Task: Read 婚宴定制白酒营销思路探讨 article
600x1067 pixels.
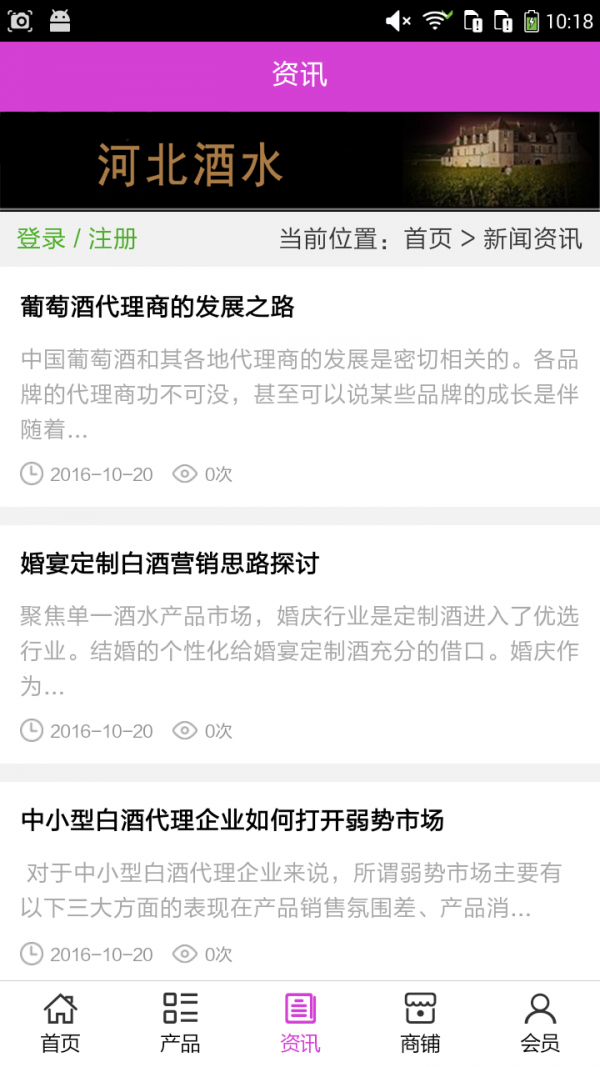Action: coord(169,563)
